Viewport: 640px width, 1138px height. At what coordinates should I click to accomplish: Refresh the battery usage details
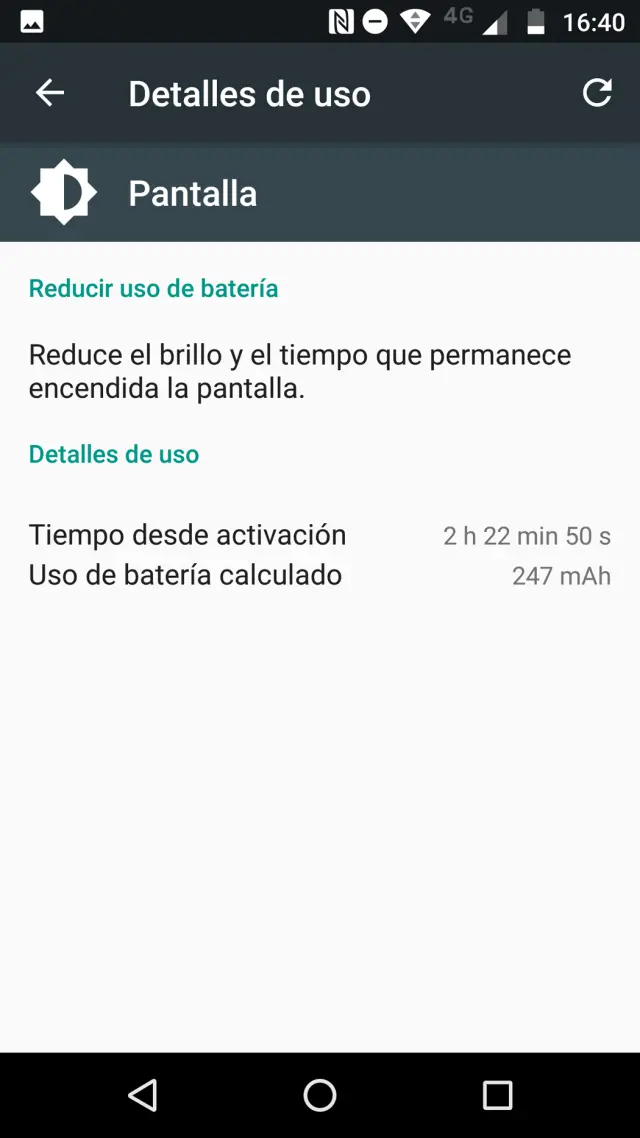(597, 93)
